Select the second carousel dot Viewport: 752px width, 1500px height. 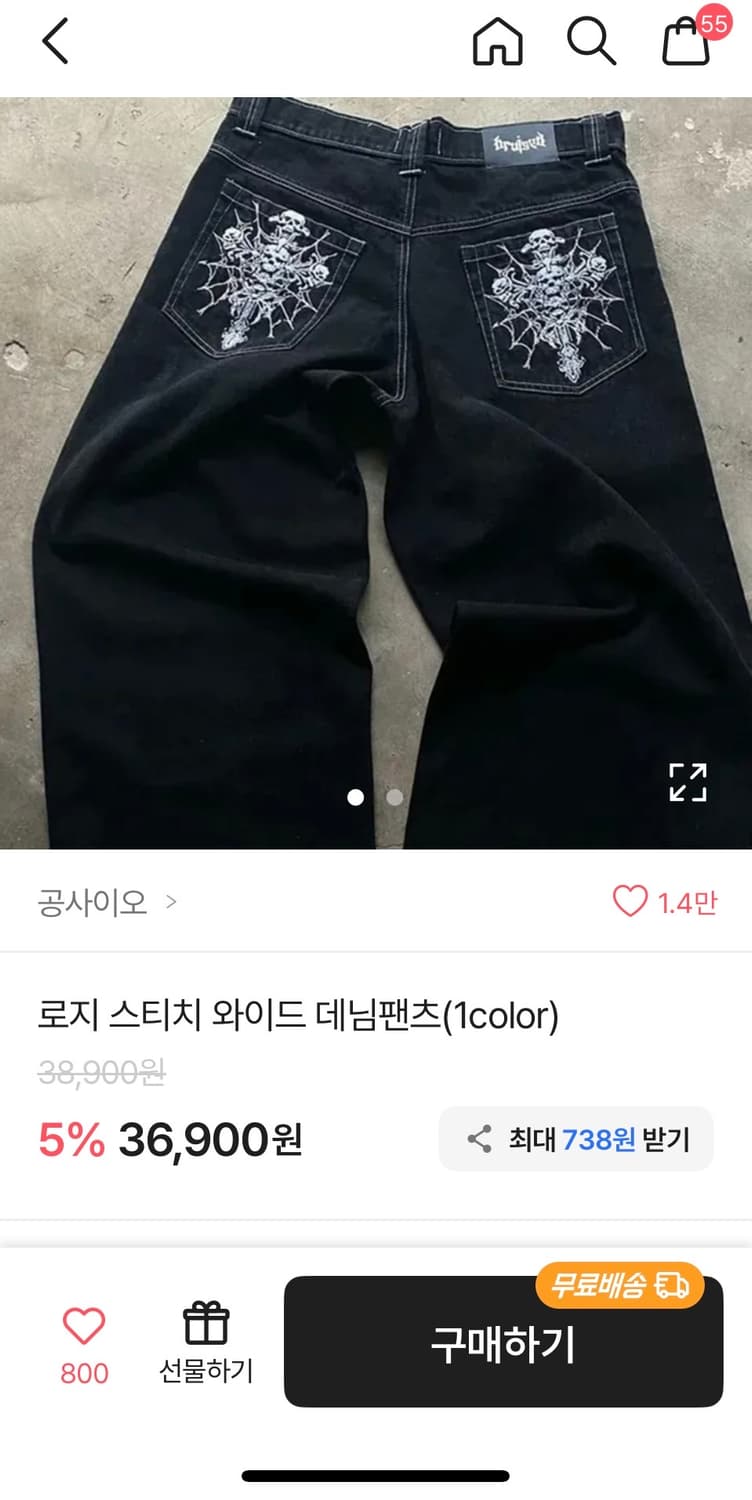(393, 799)
